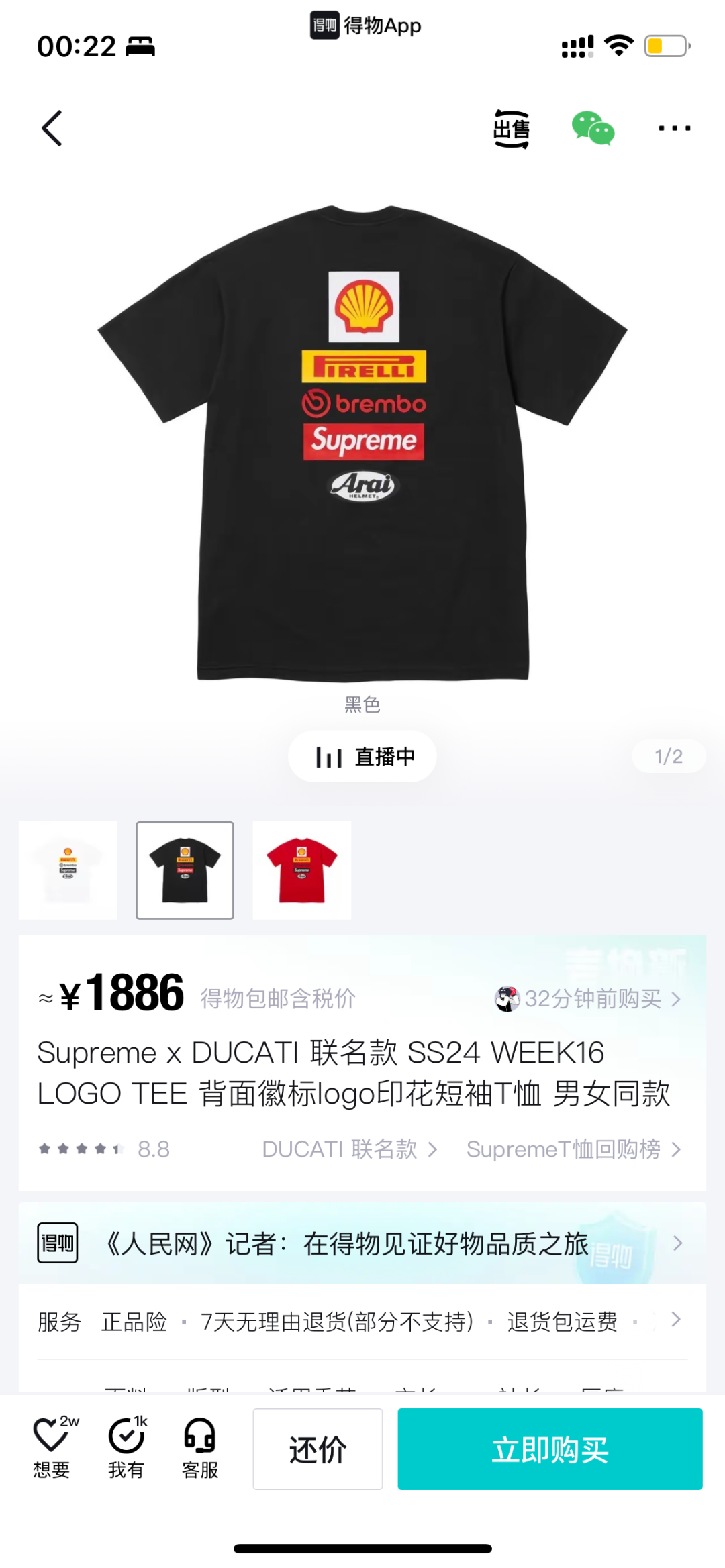View the 32分钟前购买 recent purchases
The image size is (725, 1568).
click(589, 999)
